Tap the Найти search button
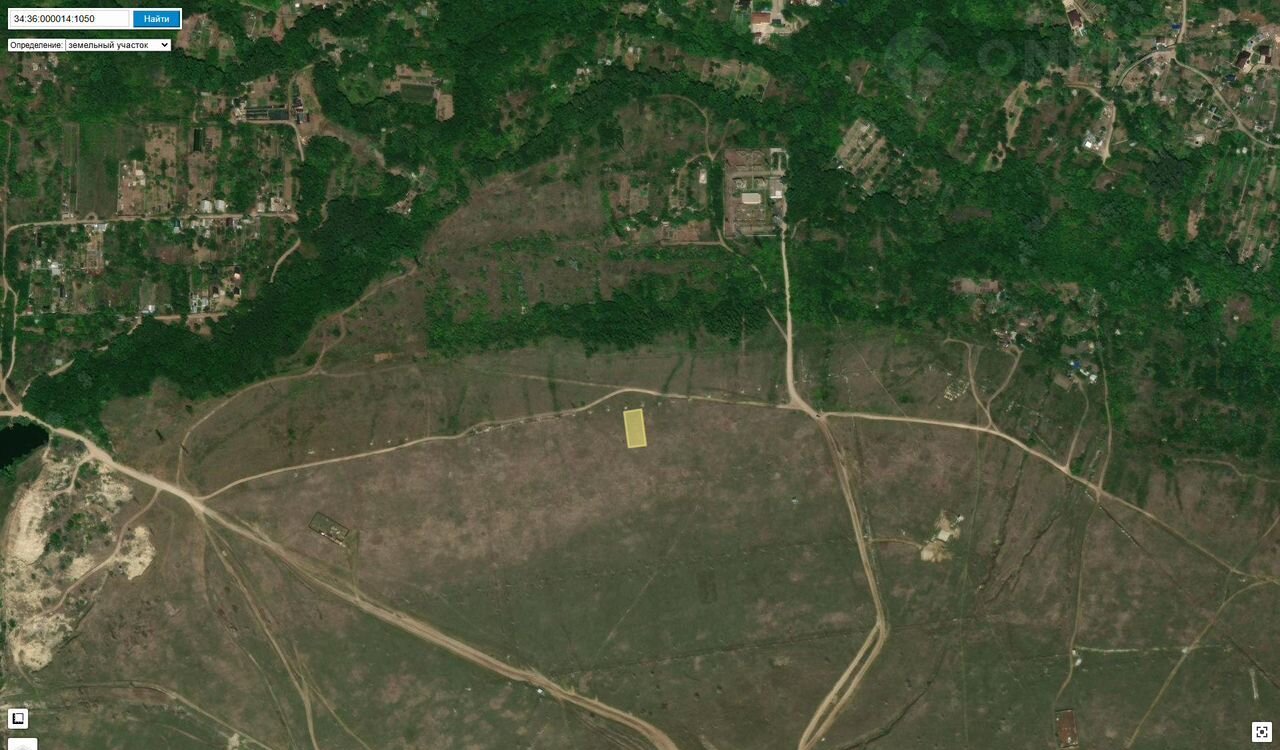 [156, 19]
